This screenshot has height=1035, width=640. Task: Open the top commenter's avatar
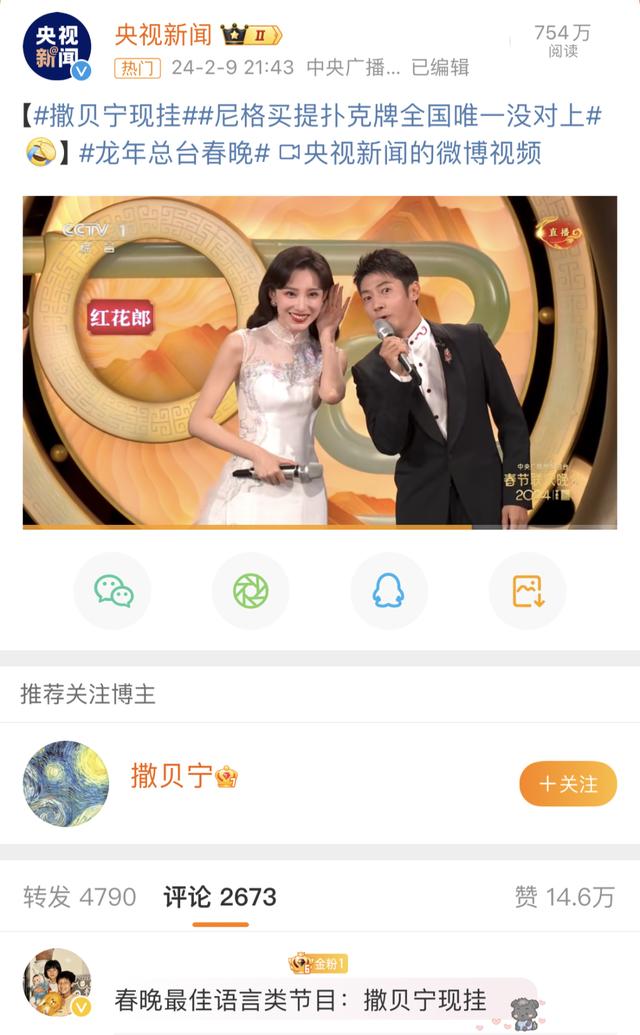click(x=57, y=982)
